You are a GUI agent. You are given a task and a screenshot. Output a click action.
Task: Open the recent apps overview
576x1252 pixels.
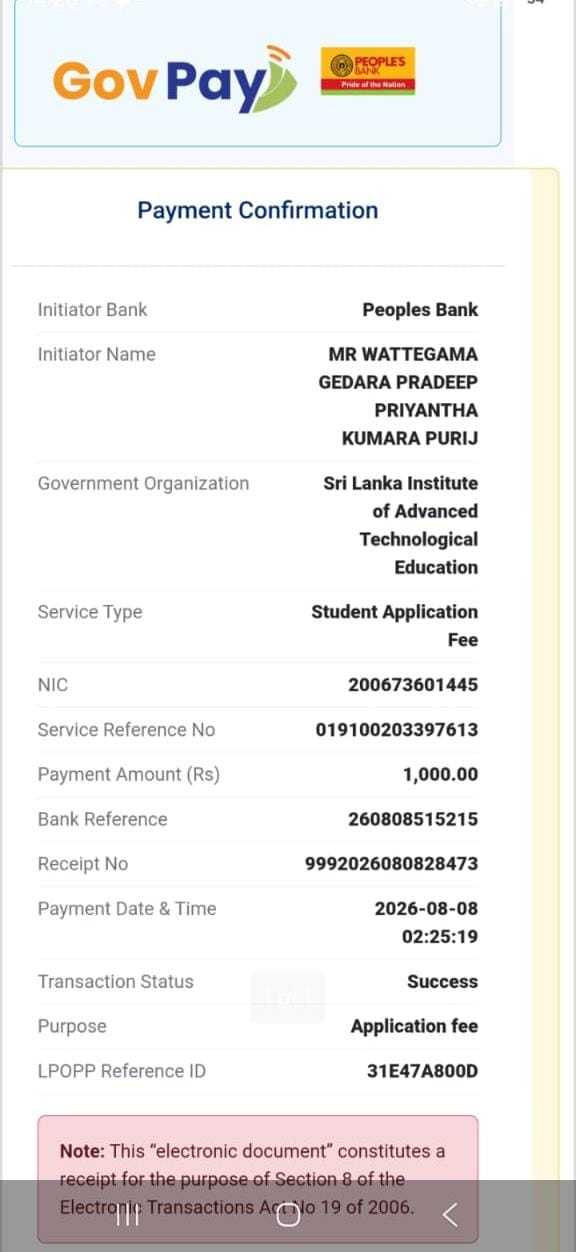coord(126,1215)
